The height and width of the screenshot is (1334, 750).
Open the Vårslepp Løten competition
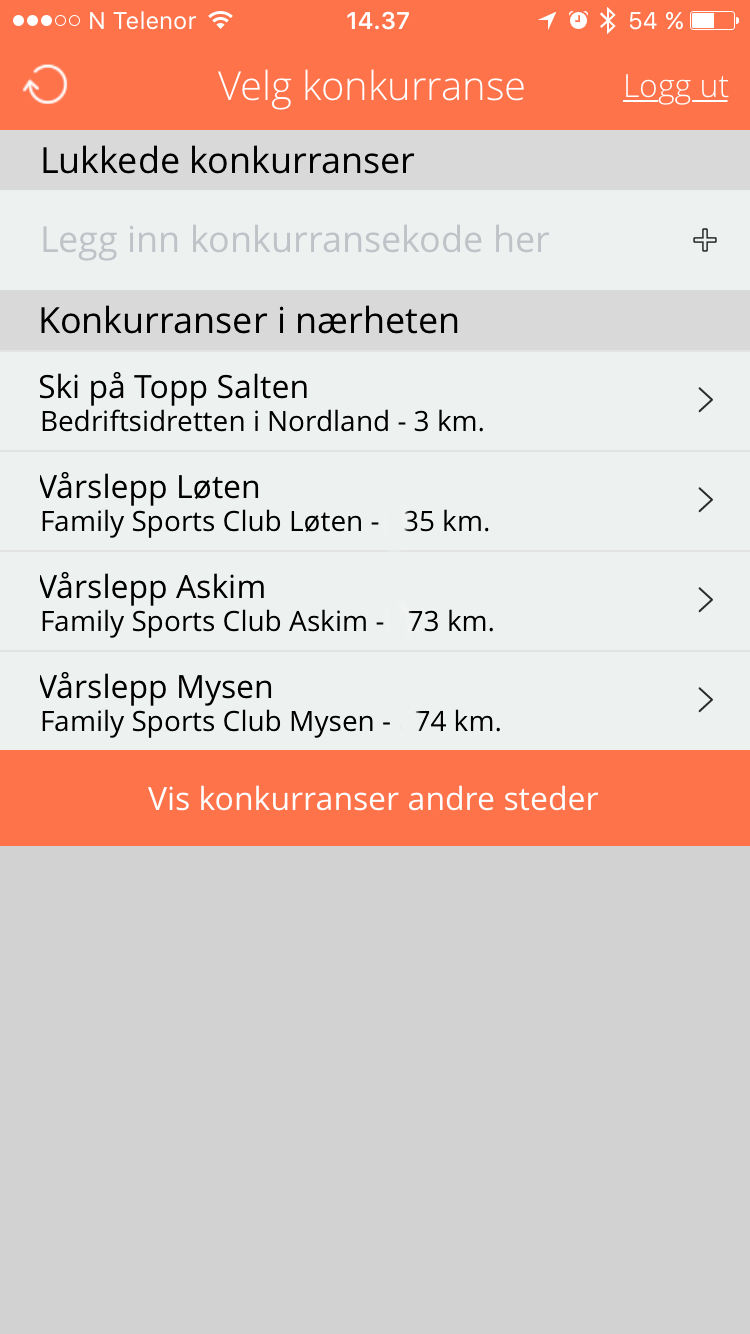(375, 501)
